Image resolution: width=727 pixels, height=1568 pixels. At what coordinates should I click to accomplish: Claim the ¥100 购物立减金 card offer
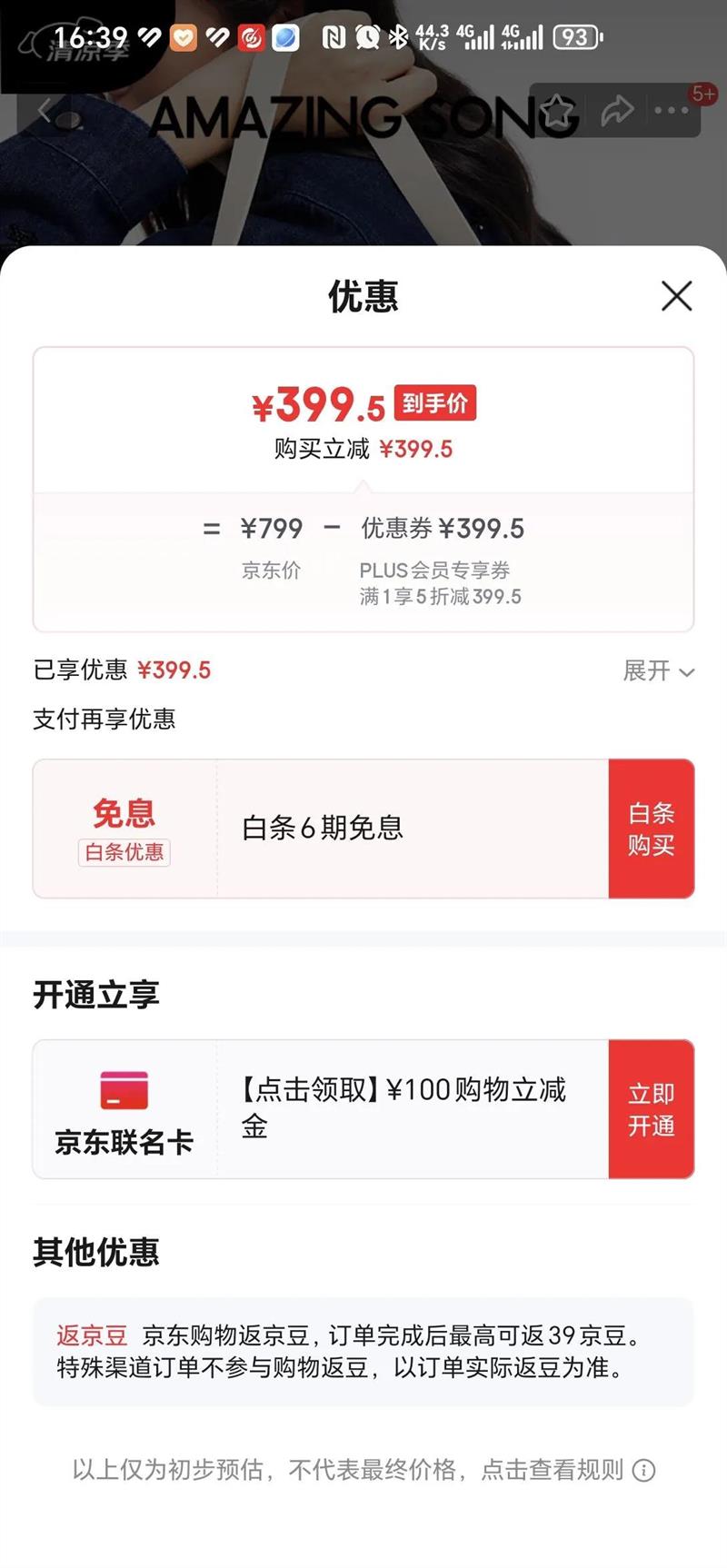pyautogui.click(x=403, y=1107)
